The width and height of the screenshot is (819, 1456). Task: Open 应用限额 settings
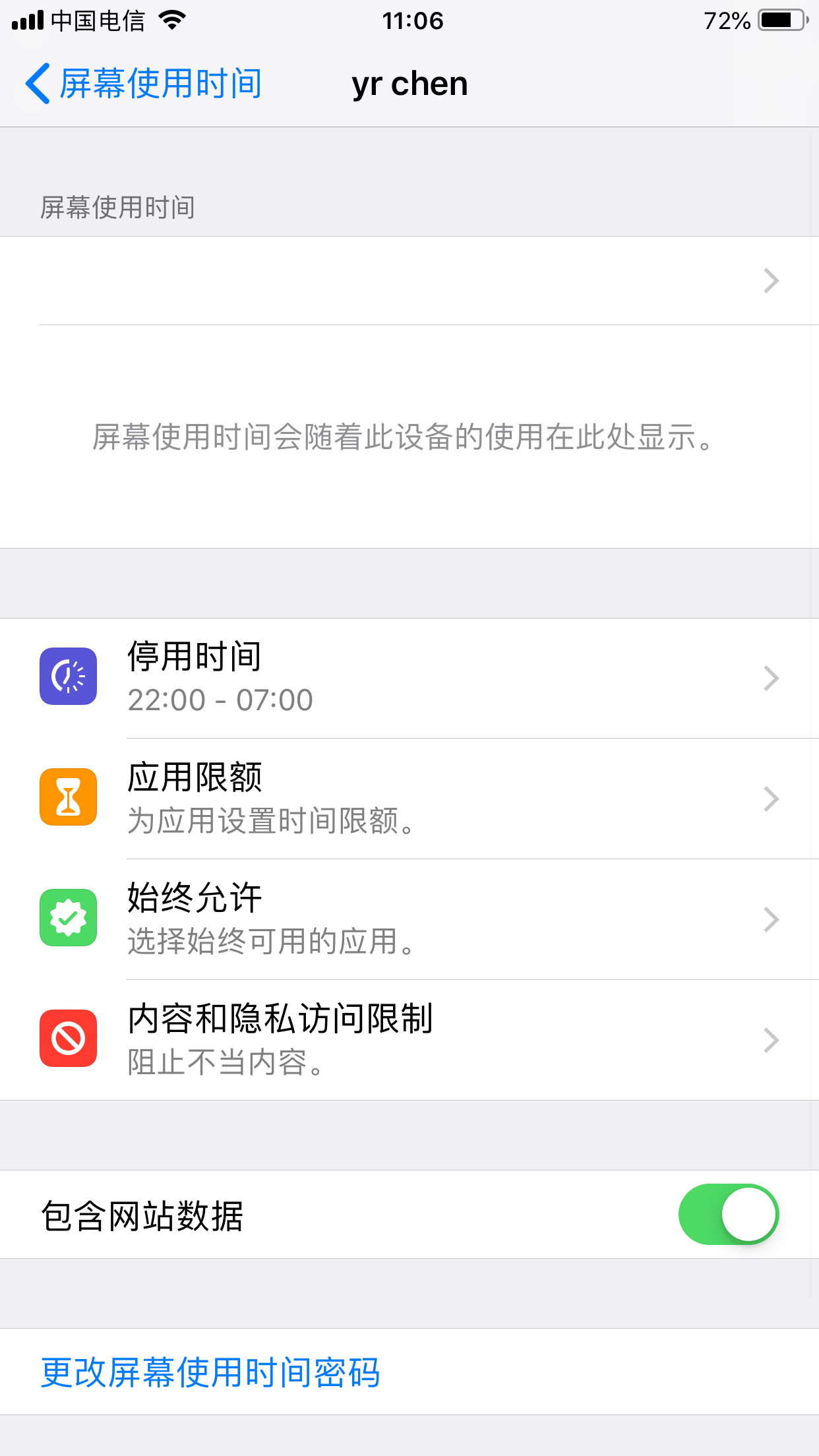coord(409,799)
